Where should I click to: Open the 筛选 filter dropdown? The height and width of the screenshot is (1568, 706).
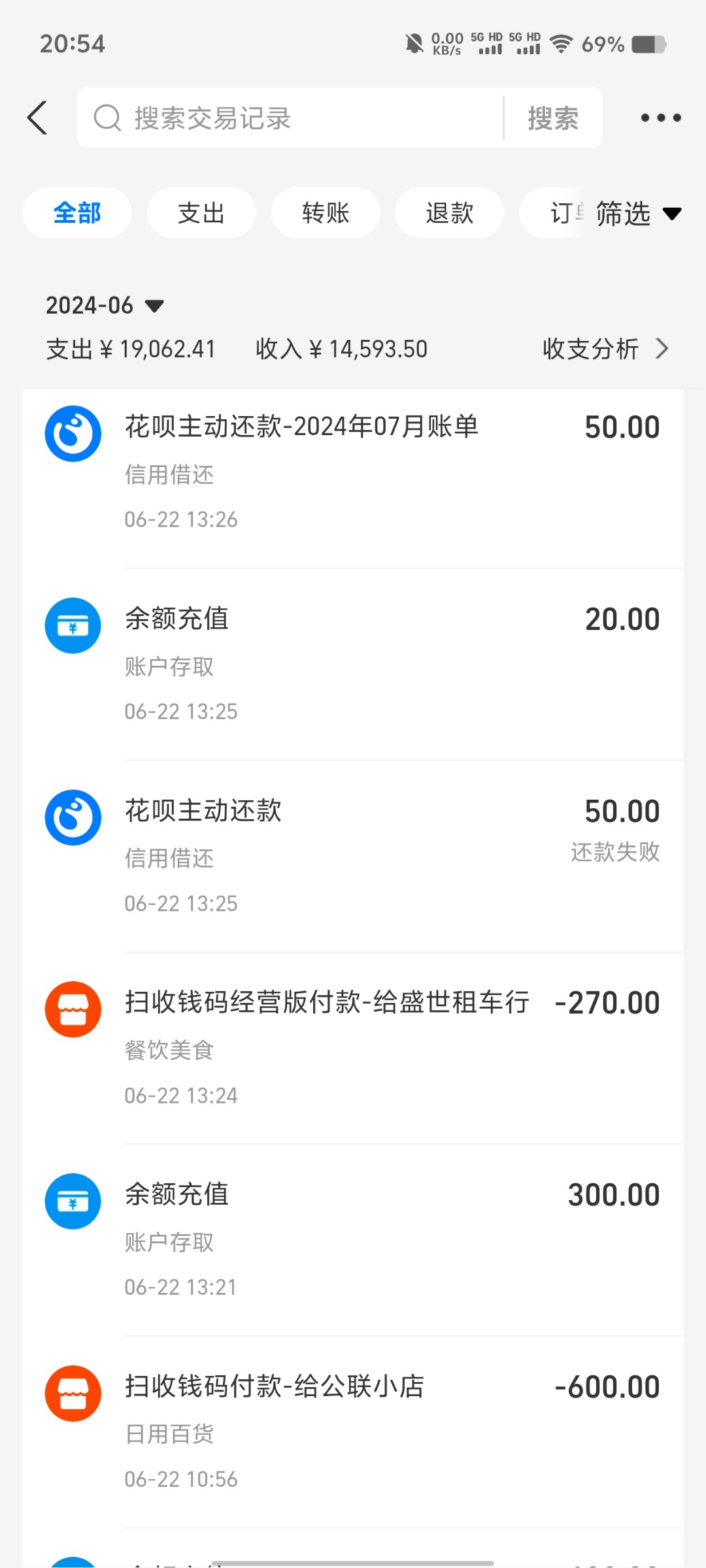pos(639,214)
